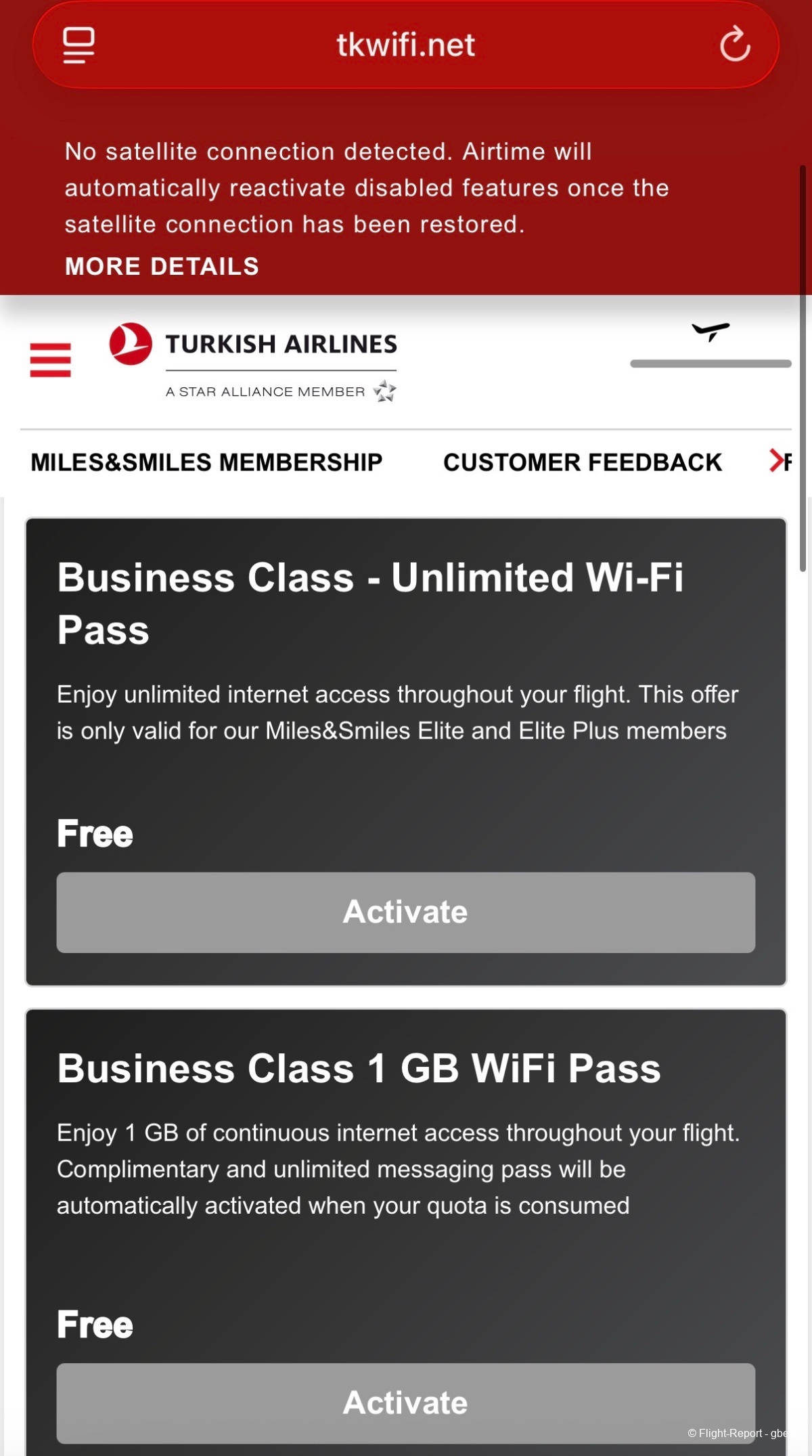
Task: Go to Miles&Smiles Membership
Action: (x=206, y=462)
